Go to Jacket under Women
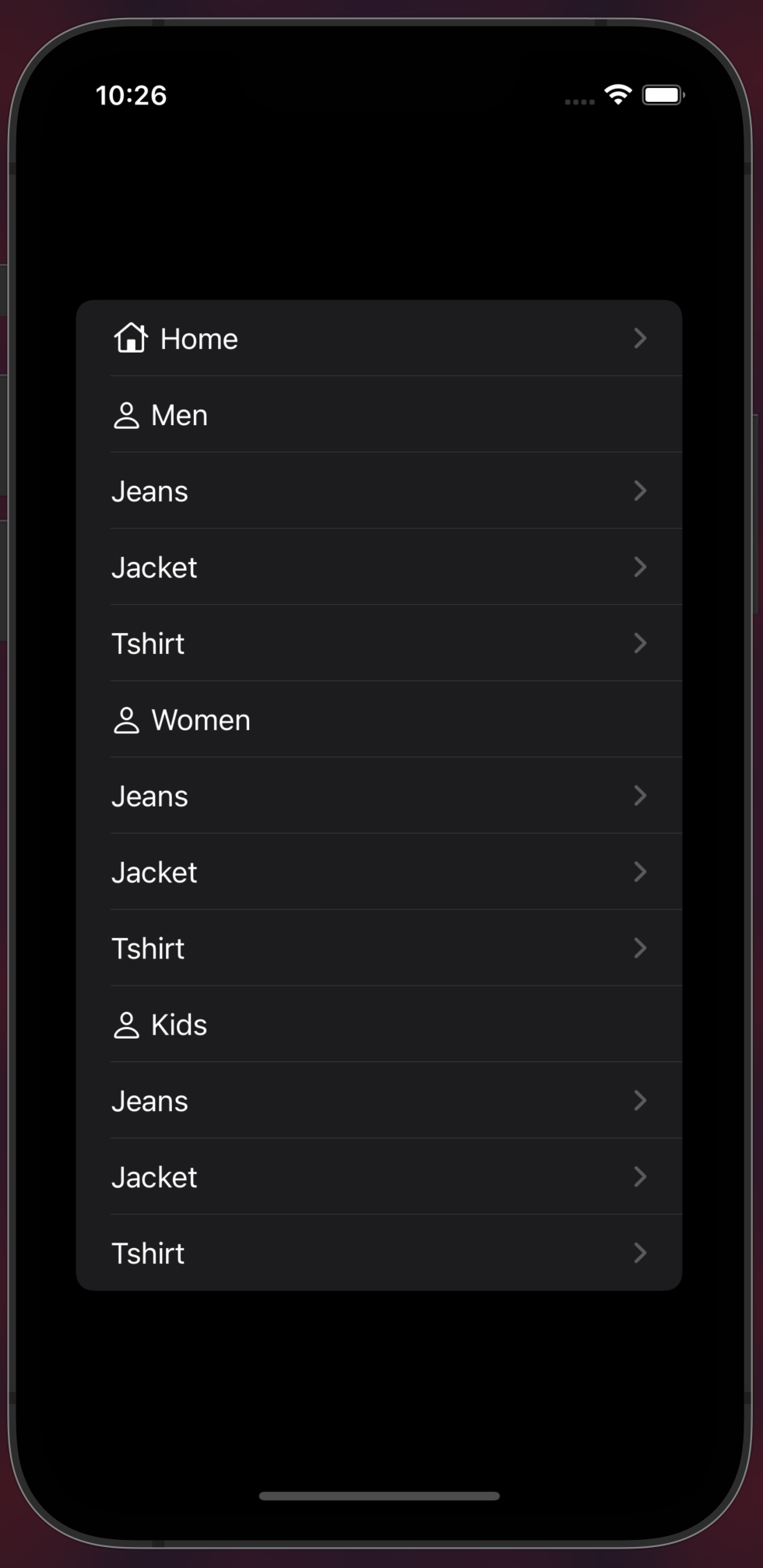Image resolution: width=763 pixels, height=1568 pixels. click(379, 872)
